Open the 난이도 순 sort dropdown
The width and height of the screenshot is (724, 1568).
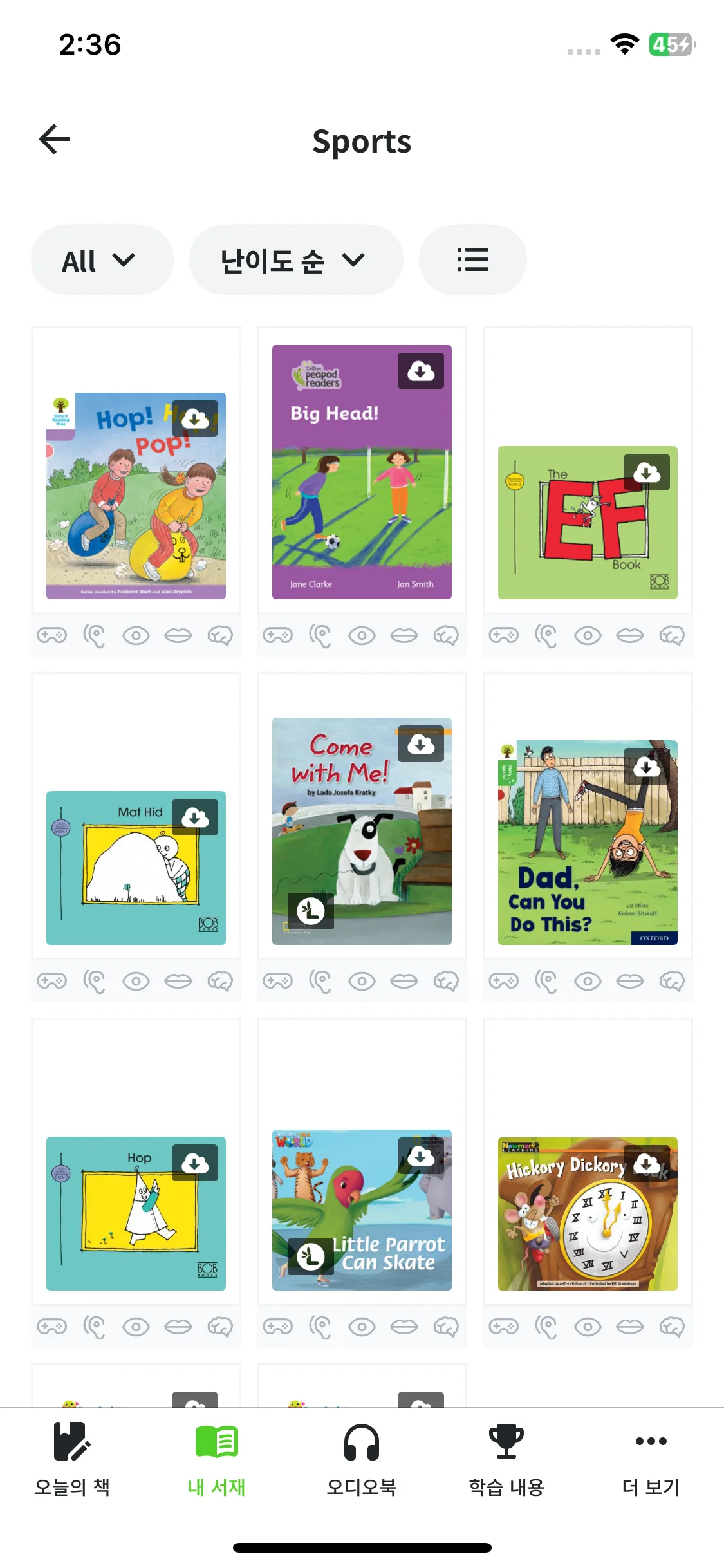click(x=295, y=260)
